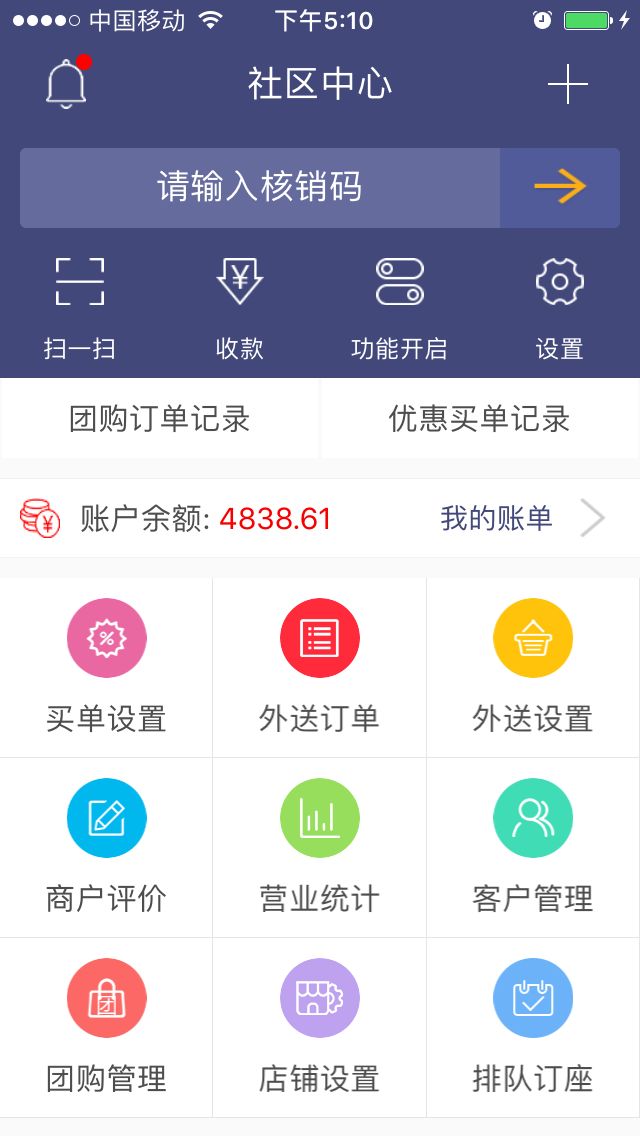640x1136 pixels.
Task: Submit the code with the arrow button
Action: click(559, 188)
